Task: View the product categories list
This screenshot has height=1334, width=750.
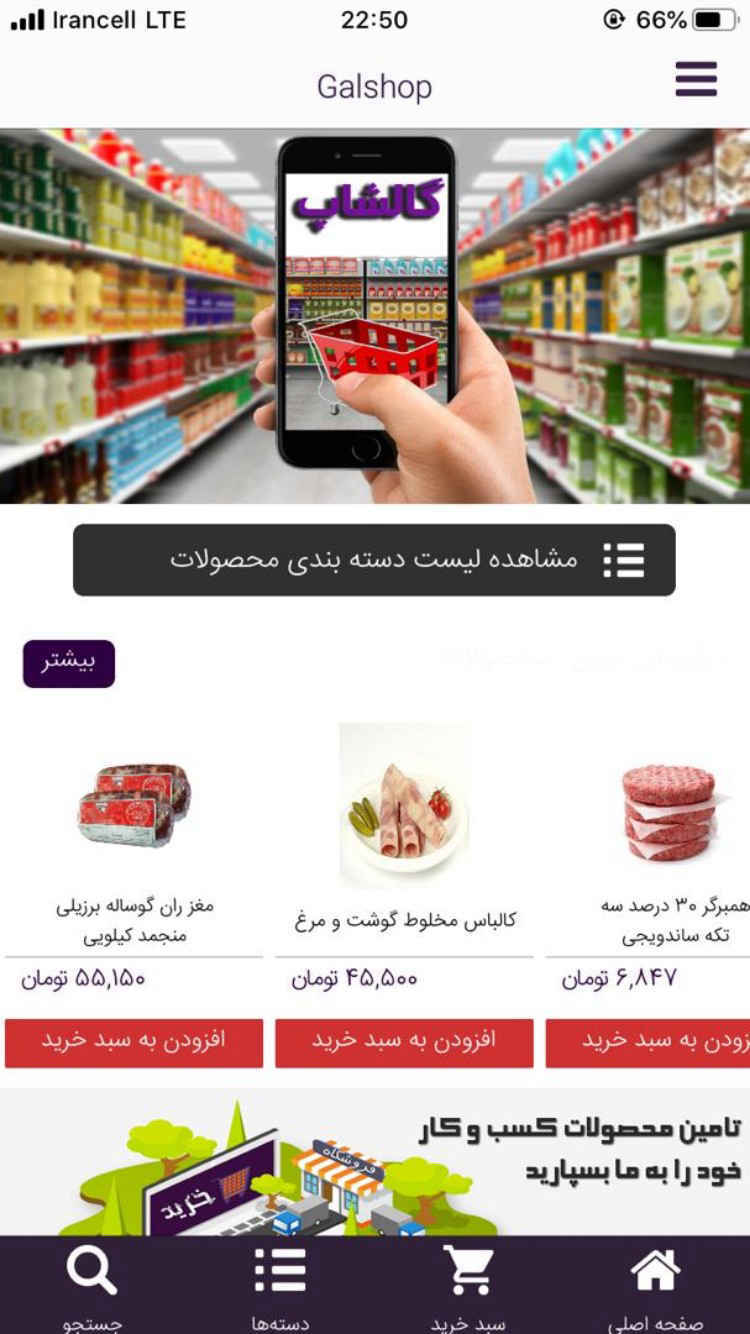Action: (374, 560)
